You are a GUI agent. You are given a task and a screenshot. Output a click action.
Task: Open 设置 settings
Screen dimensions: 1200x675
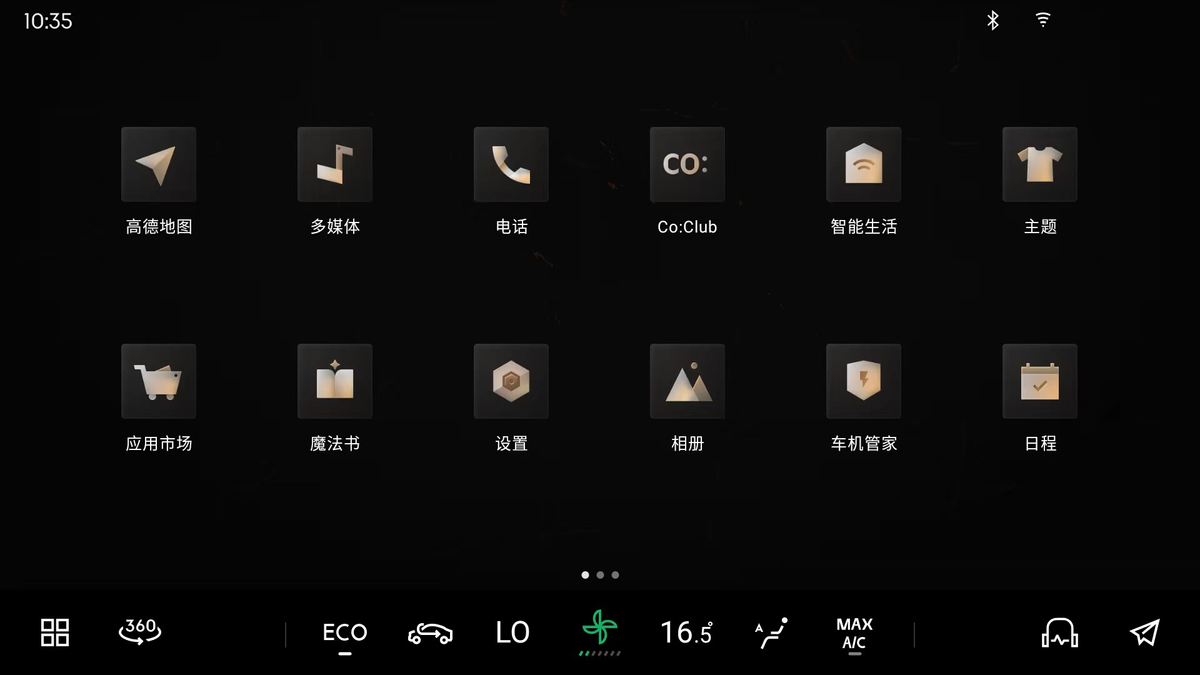pyautogui.click(x=511, y=382)
